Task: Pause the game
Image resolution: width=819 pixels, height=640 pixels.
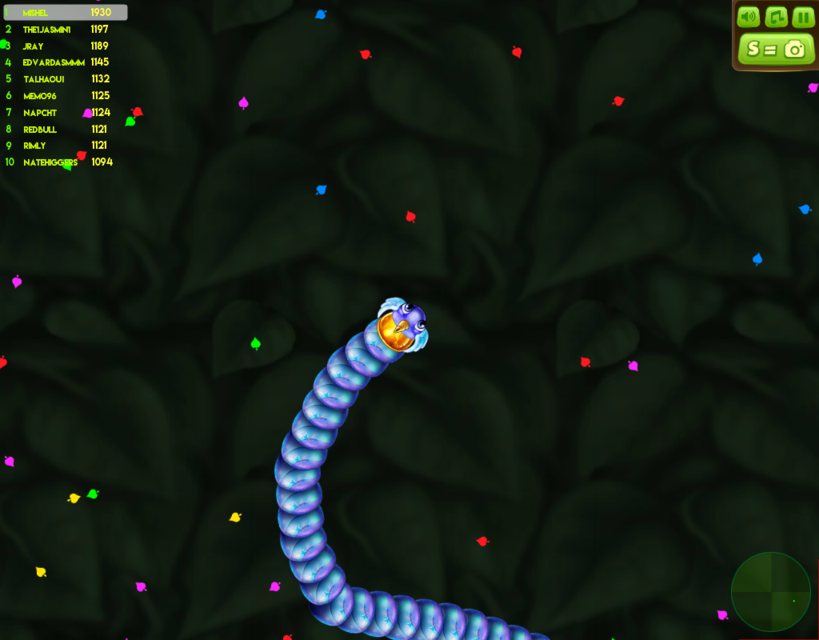Action: pos(803,17)
